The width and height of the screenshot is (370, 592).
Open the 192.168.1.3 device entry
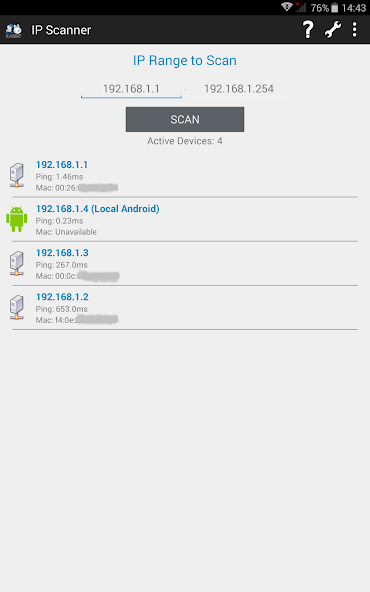click(x=185, y=264)
